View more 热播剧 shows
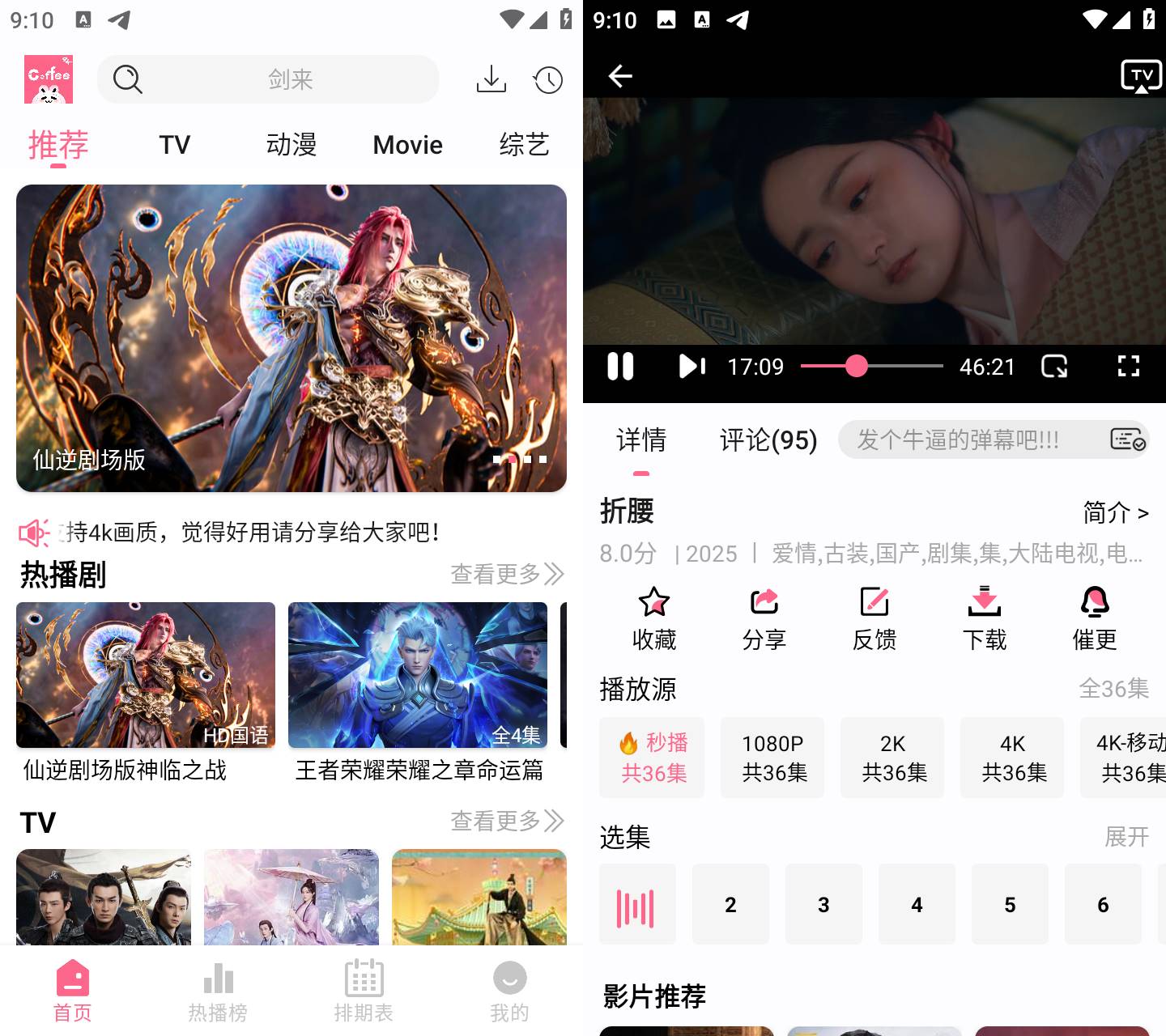The image size is (1166, 1036). [x=506, y=574]
